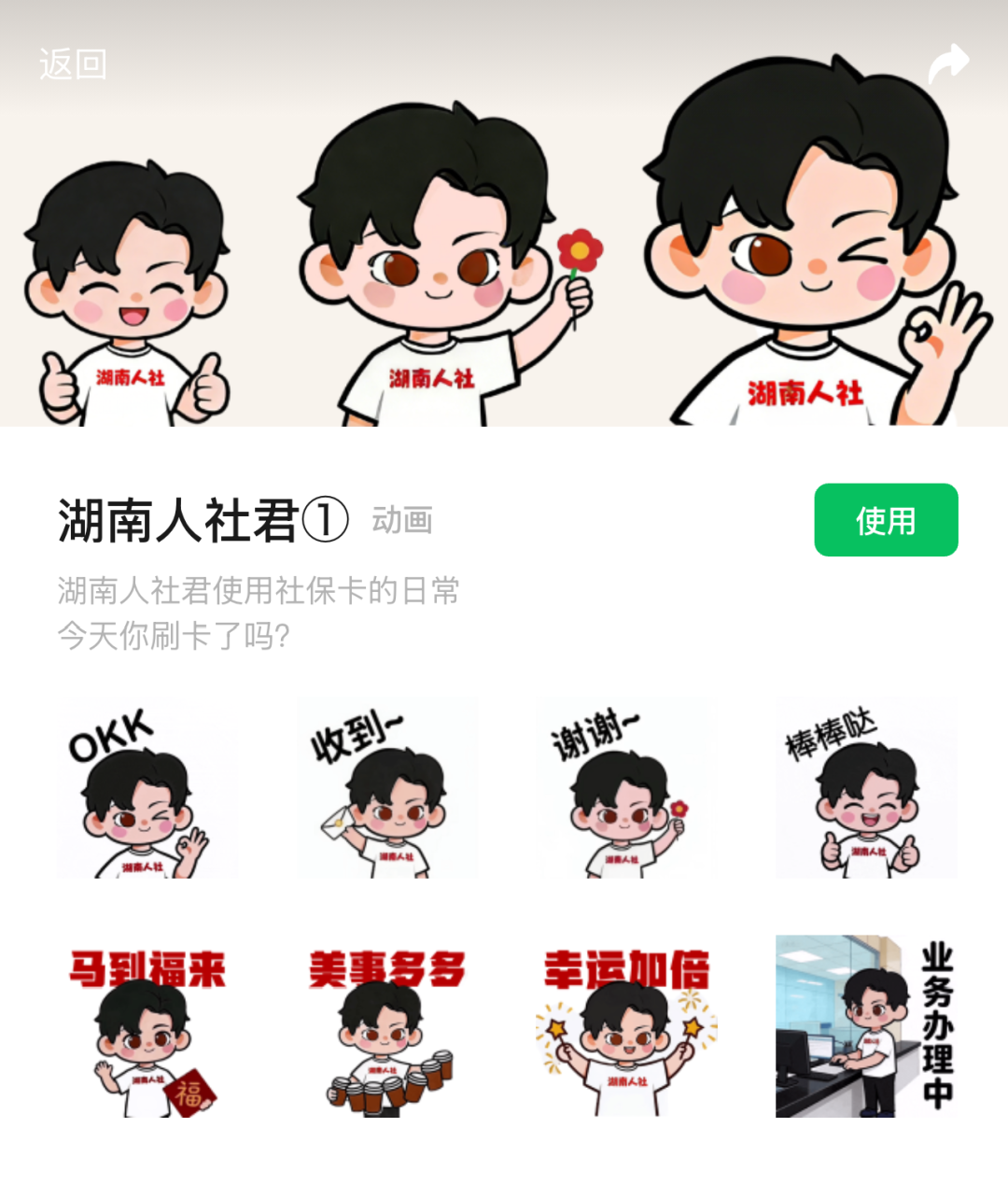This screenshot has height=1198, width=1008.
Task: Preview the 收到~ sticker
Action: [x=386, y=791]
